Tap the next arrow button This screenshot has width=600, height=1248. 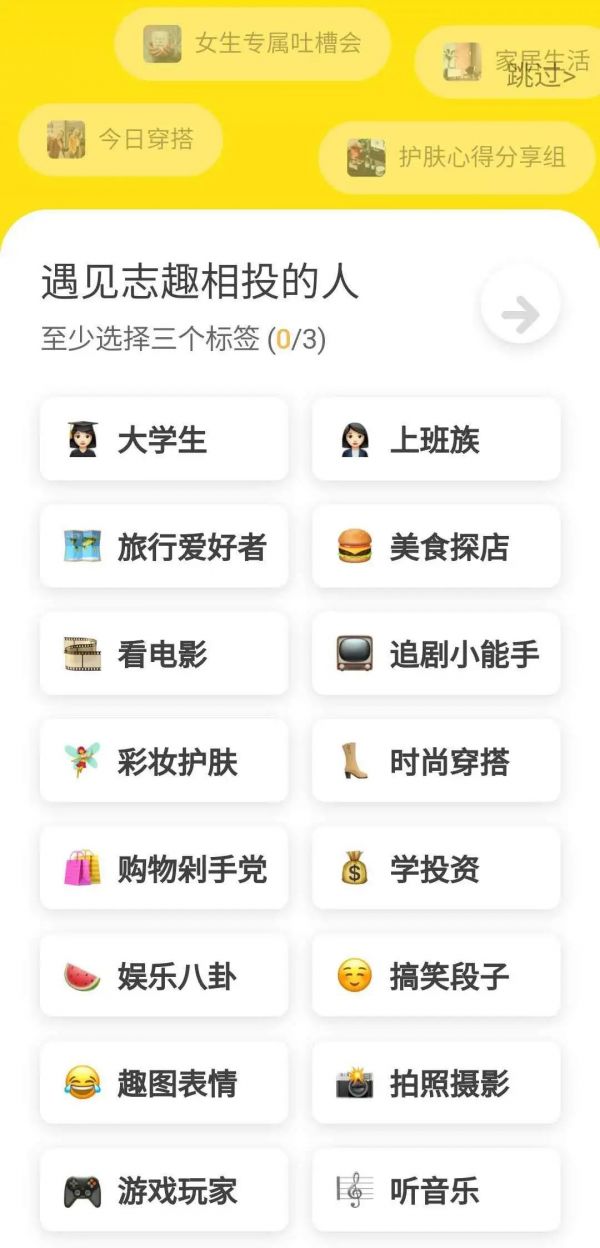click(x=520, y=315)
